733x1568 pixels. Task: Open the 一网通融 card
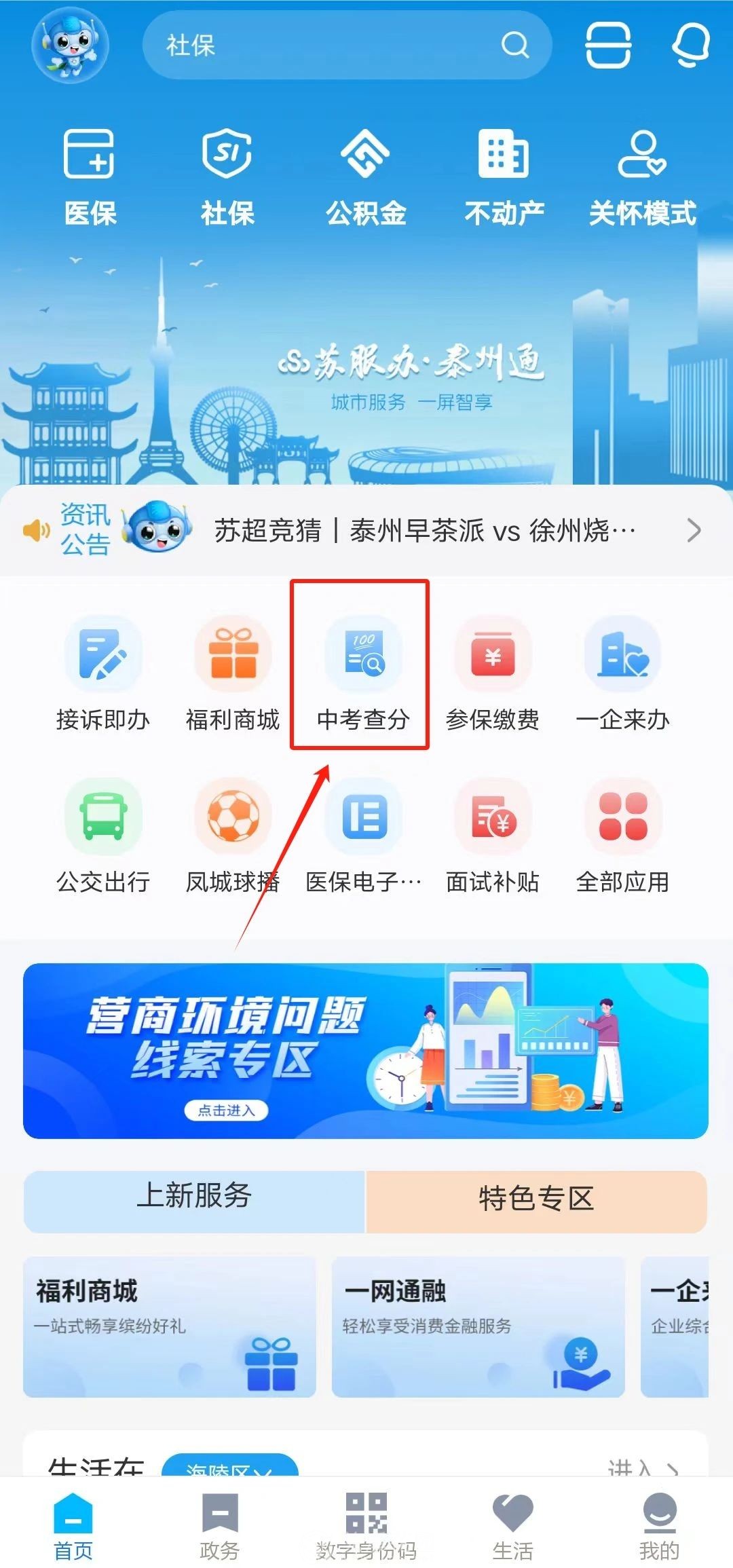coord(478,1326)
